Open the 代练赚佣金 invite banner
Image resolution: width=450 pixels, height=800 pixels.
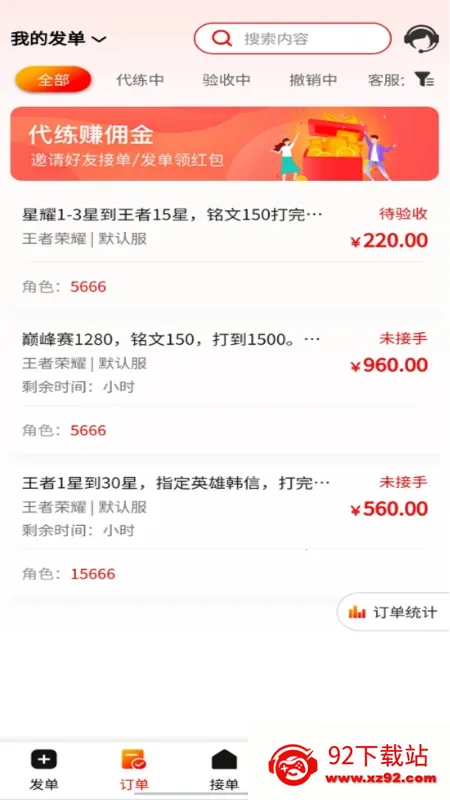point(224,144)
